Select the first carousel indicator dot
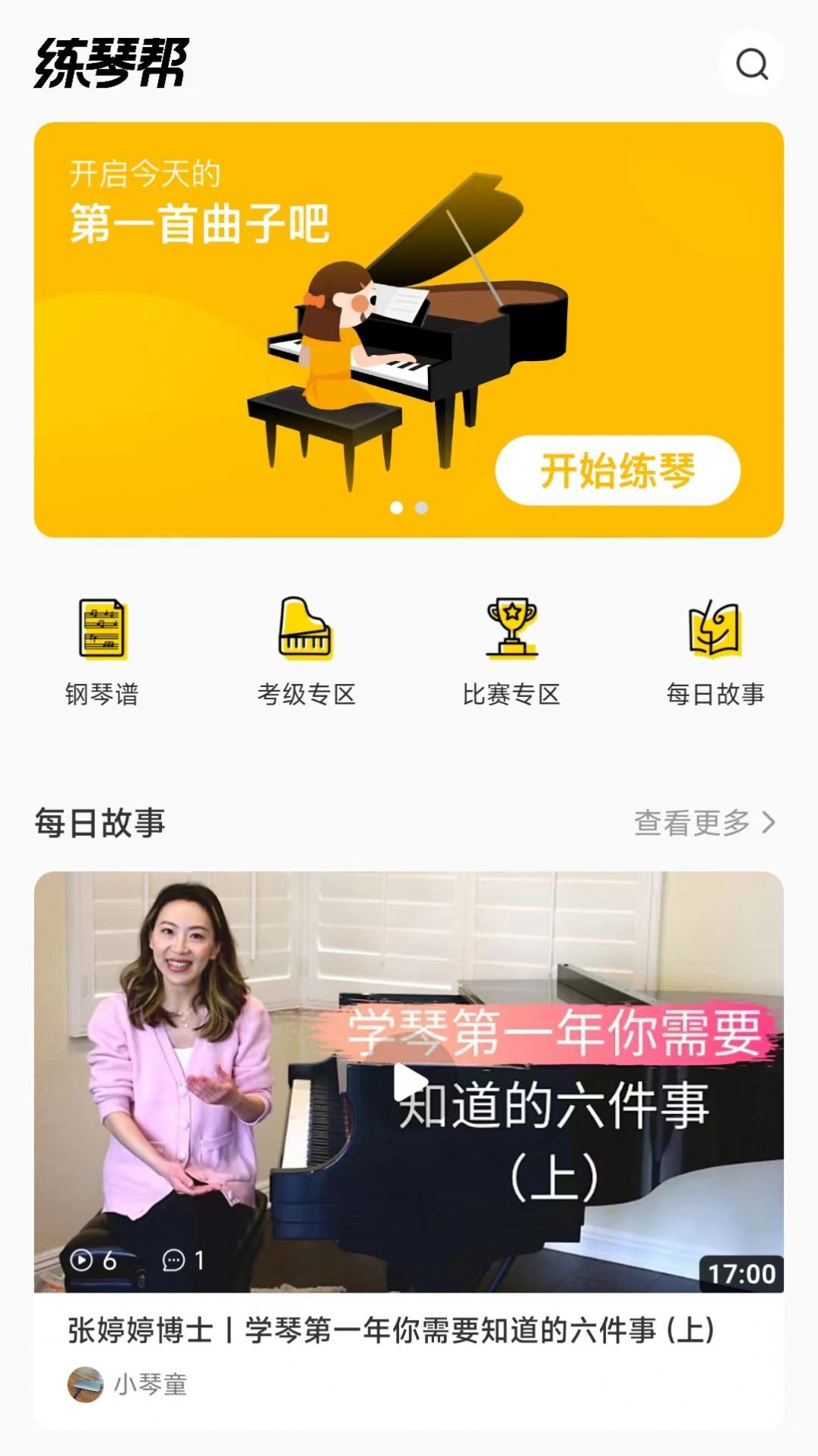 click(396, 507)
